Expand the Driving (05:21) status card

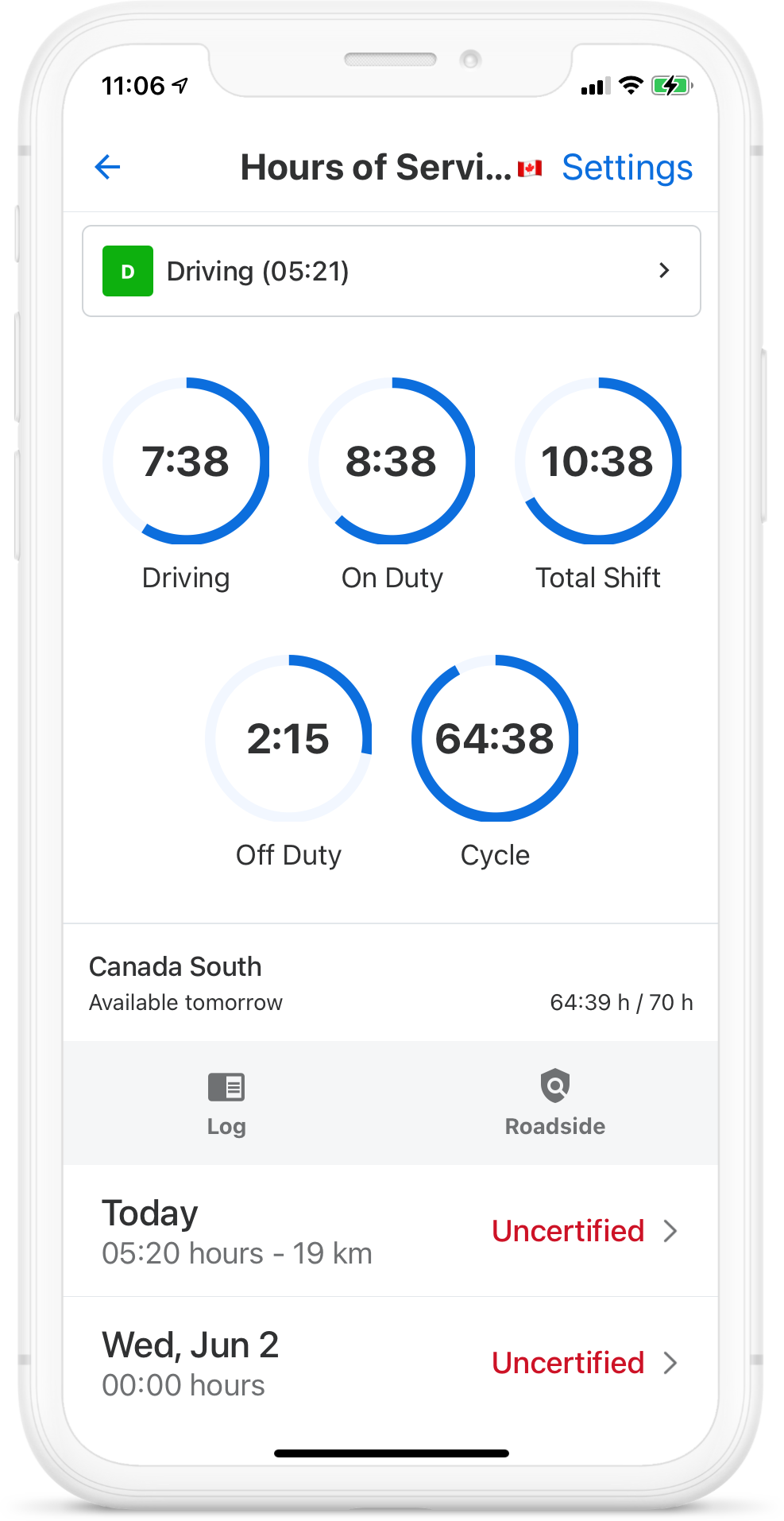[x=390, y=270]
